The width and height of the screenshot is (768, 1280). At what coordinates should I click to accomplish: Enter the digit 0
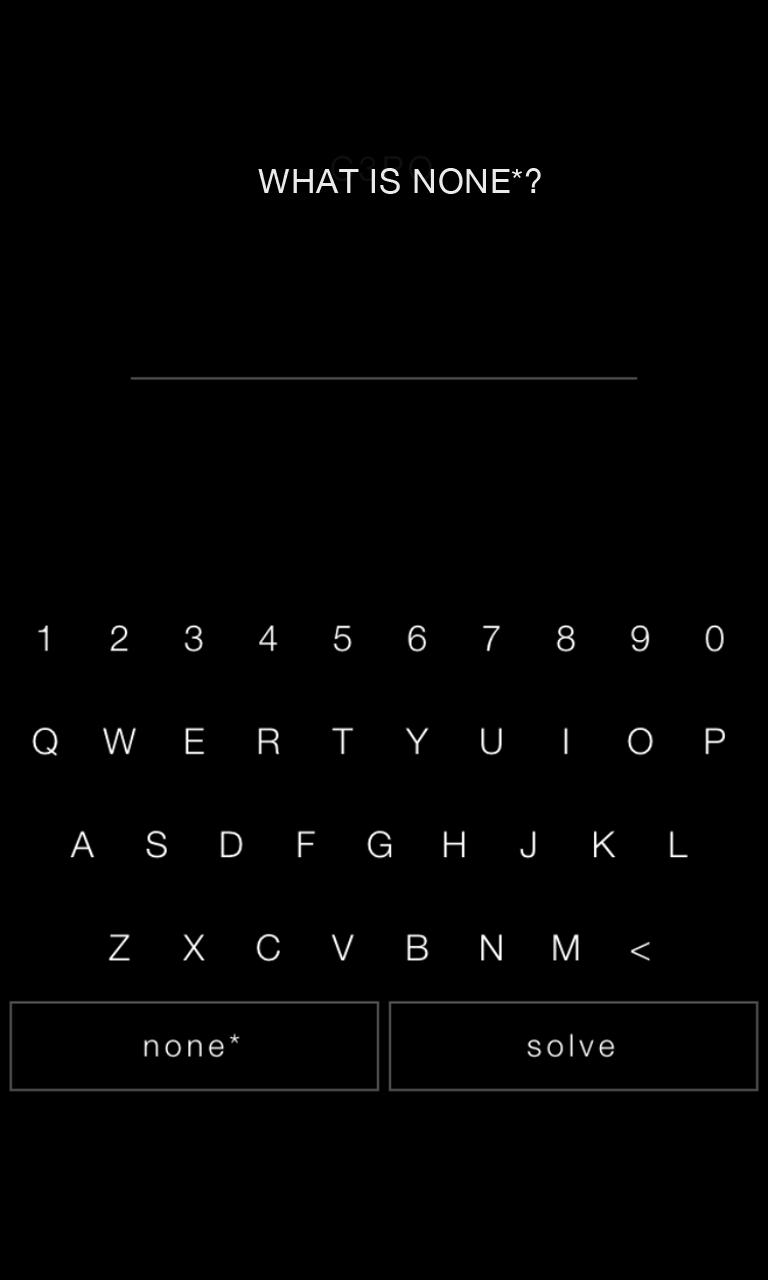[714, 639]
